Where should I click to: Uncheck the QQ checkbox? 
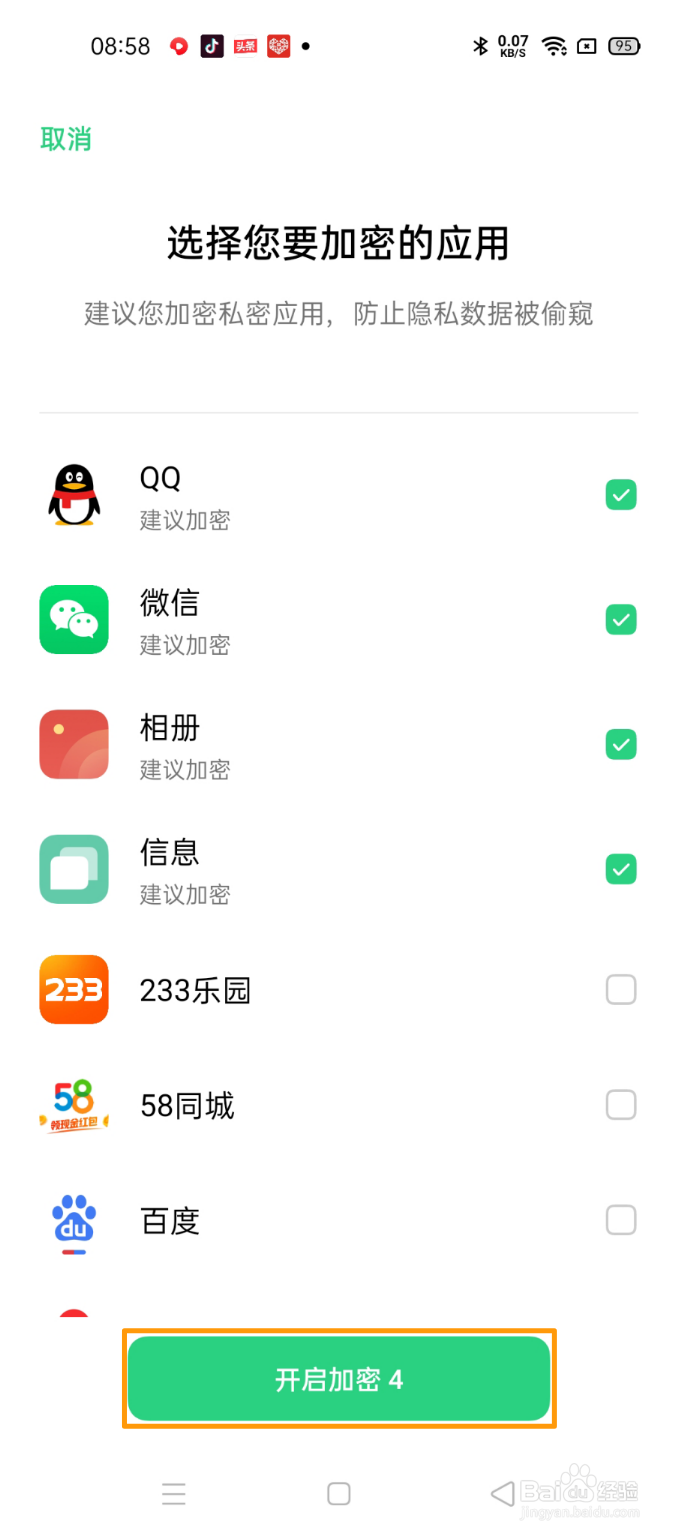[621, 495]
